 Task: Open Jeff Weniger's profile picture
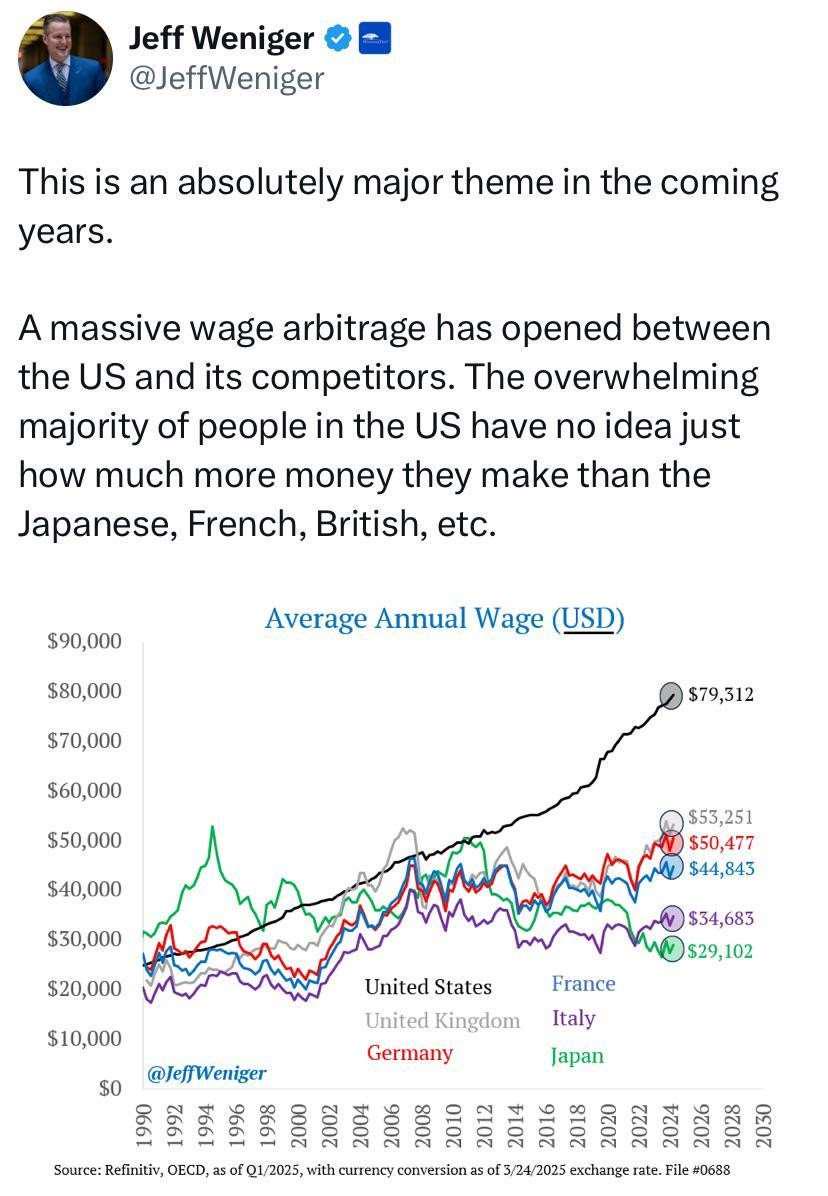[66, 59]
